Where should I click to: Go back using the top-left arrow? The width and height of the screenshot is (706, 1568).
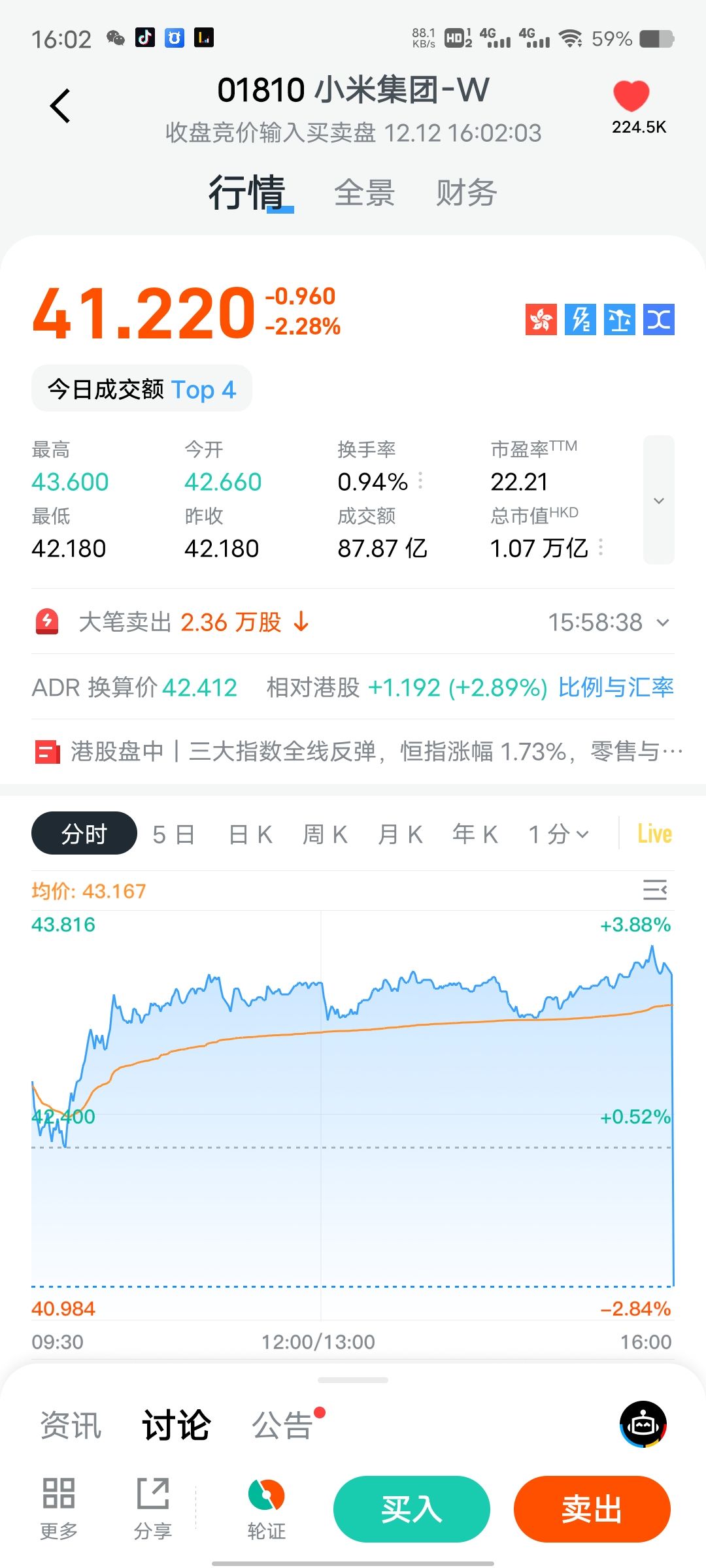click(60, 106)
